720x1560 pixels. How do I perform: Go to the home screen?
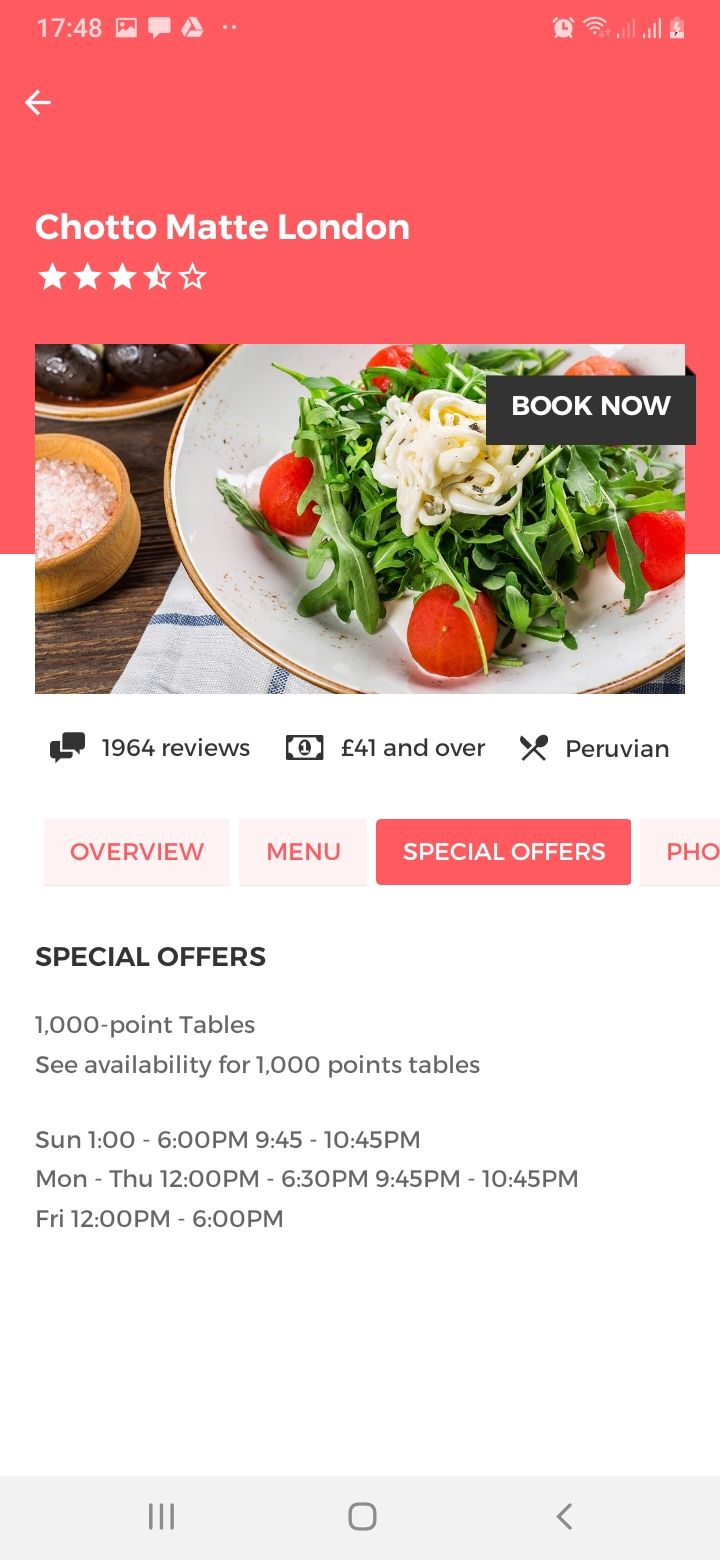[362, 1516]
